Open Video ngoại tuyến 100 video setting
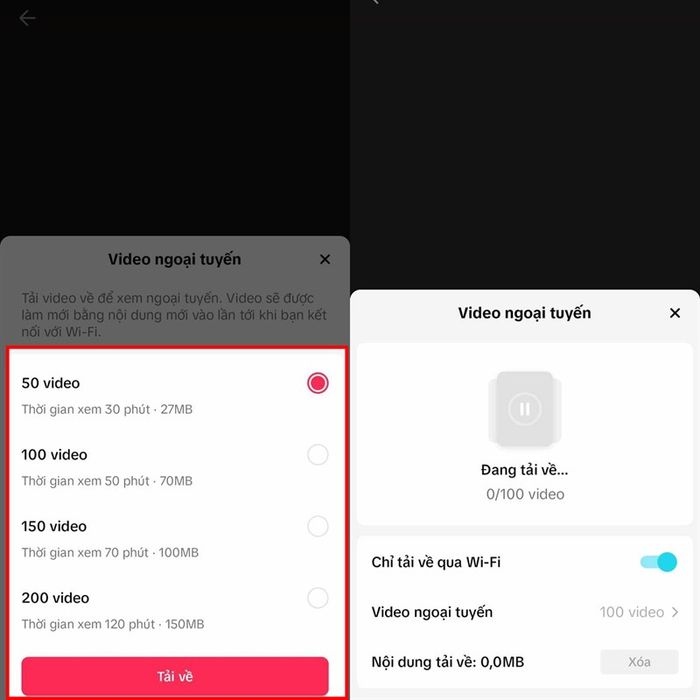Image resolution: width=700 pixels, height=700 pixels. (639, 612)
